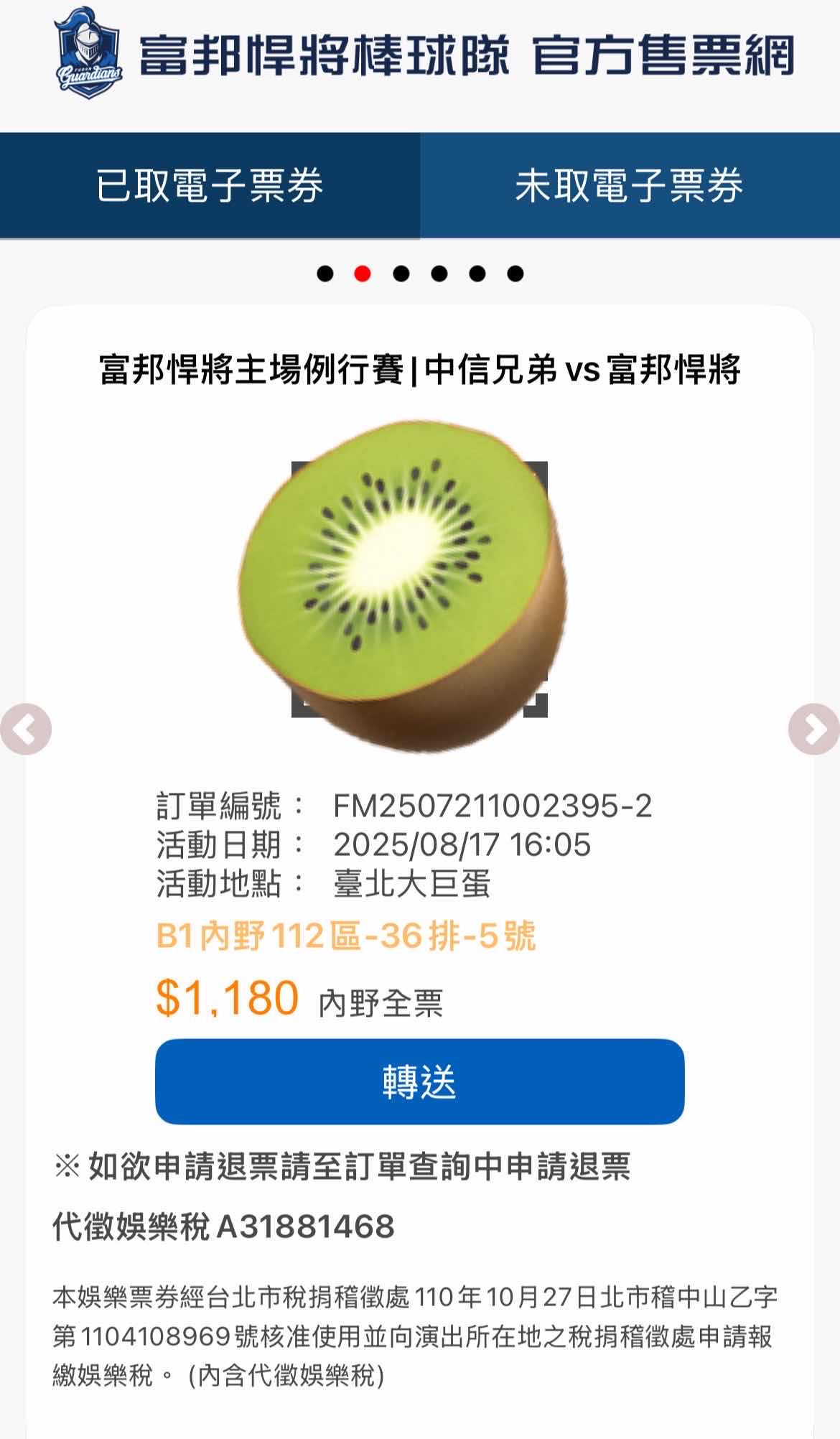Screen dimensions: 840x1439
Task: Switch to the 未取電子票券 tab
Action: coord(630,185)
